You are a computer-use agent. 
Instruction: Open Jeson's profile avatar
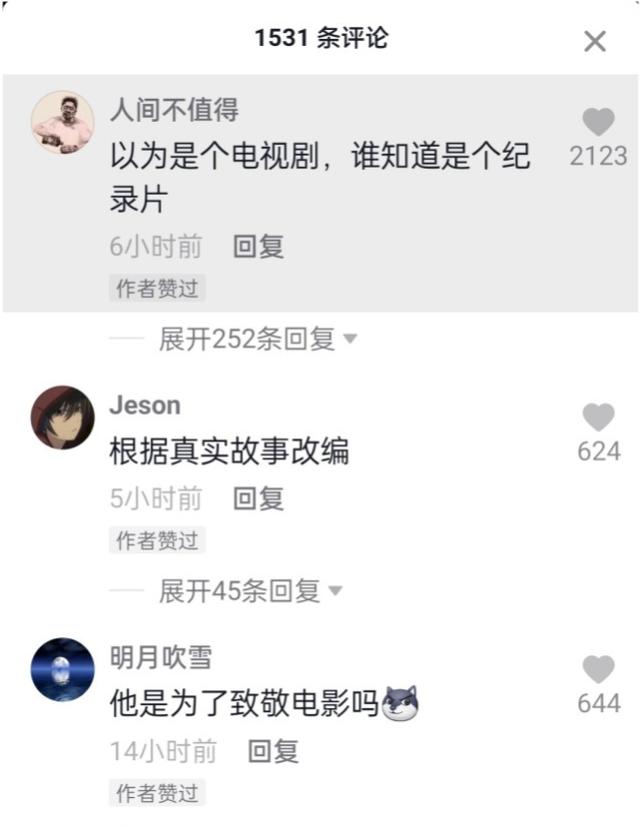click(x=62, y=417)
